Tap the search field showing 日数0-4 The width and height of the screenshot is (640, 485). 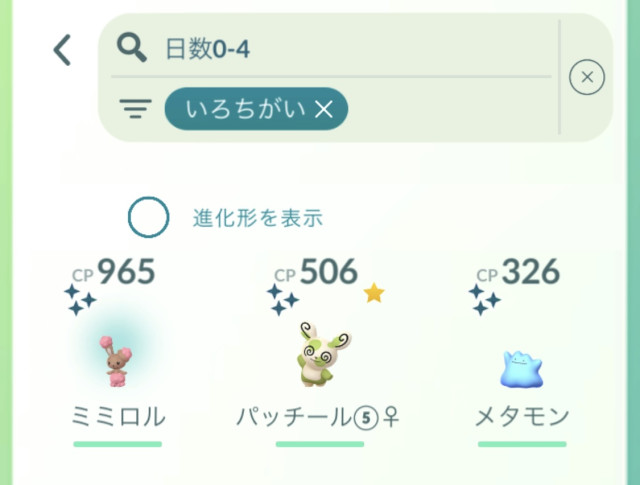340,47
